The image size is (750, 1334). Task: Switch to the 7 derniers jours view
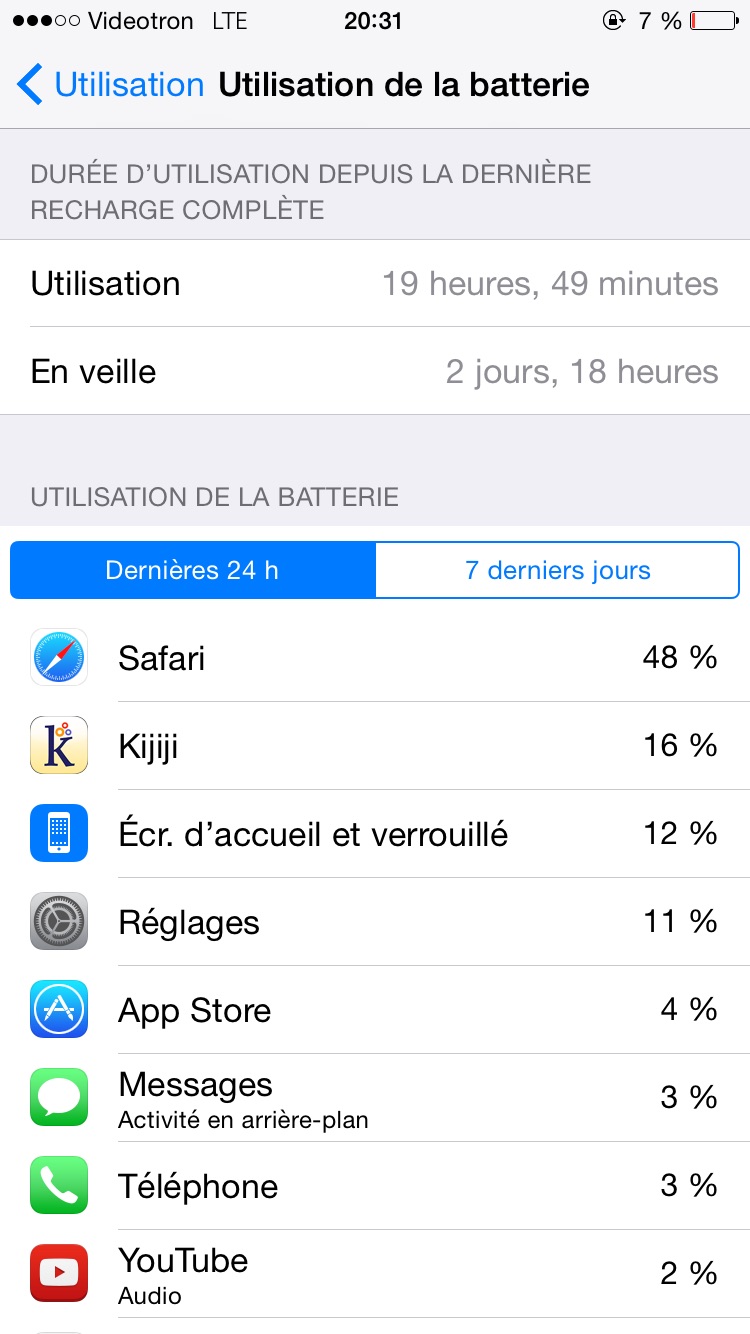pos(557,570)
